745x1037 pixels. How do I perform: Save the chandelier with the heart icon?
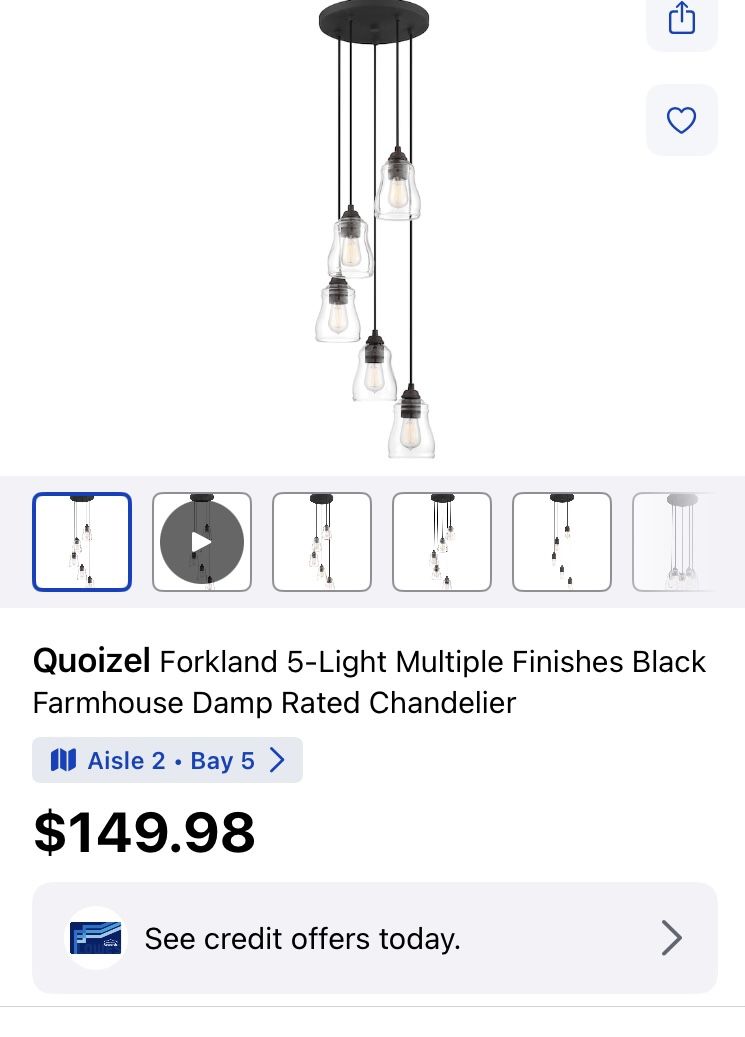[681, 120]
